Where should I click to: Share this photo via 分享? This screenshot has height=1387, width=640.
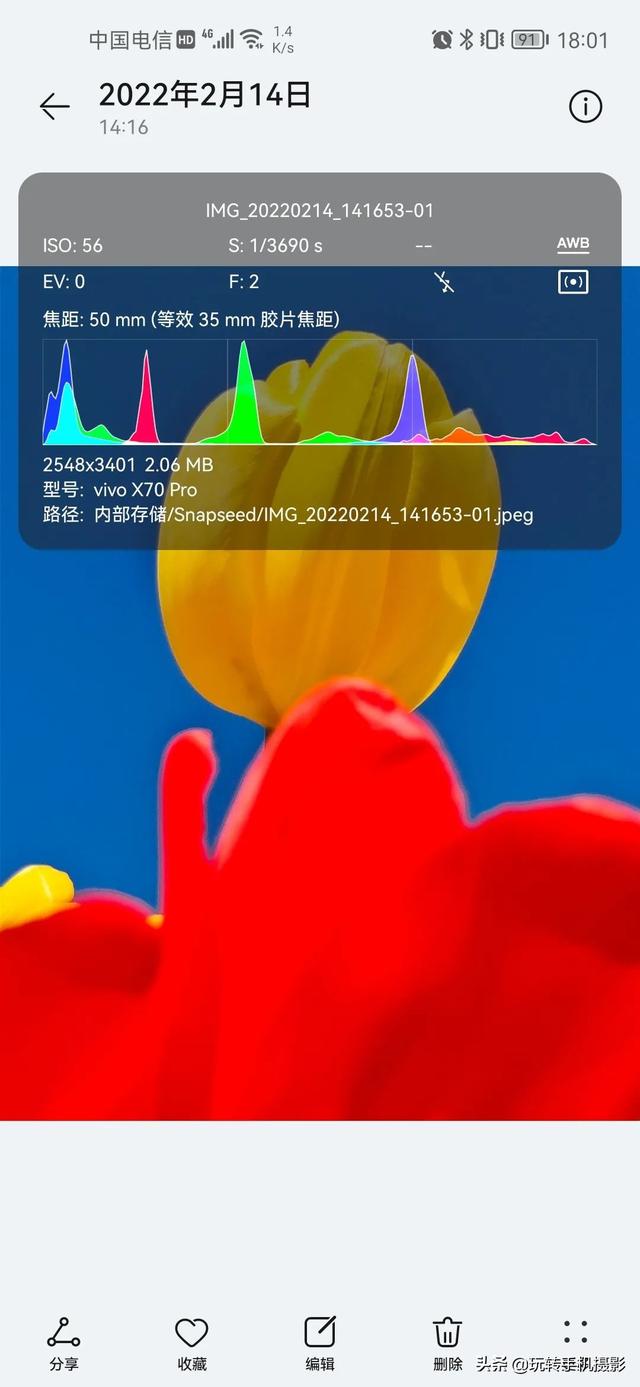(x=64, y=1344)
